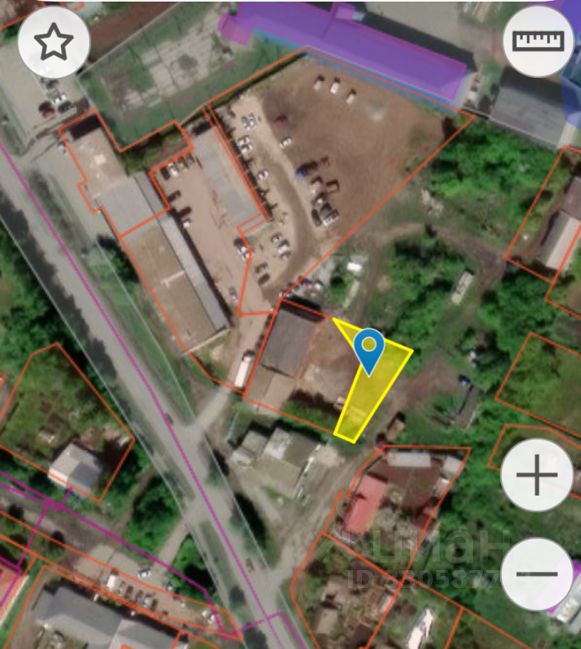
Task: Add this plot to favorites with the star
Action: click(x=54, y=42)
